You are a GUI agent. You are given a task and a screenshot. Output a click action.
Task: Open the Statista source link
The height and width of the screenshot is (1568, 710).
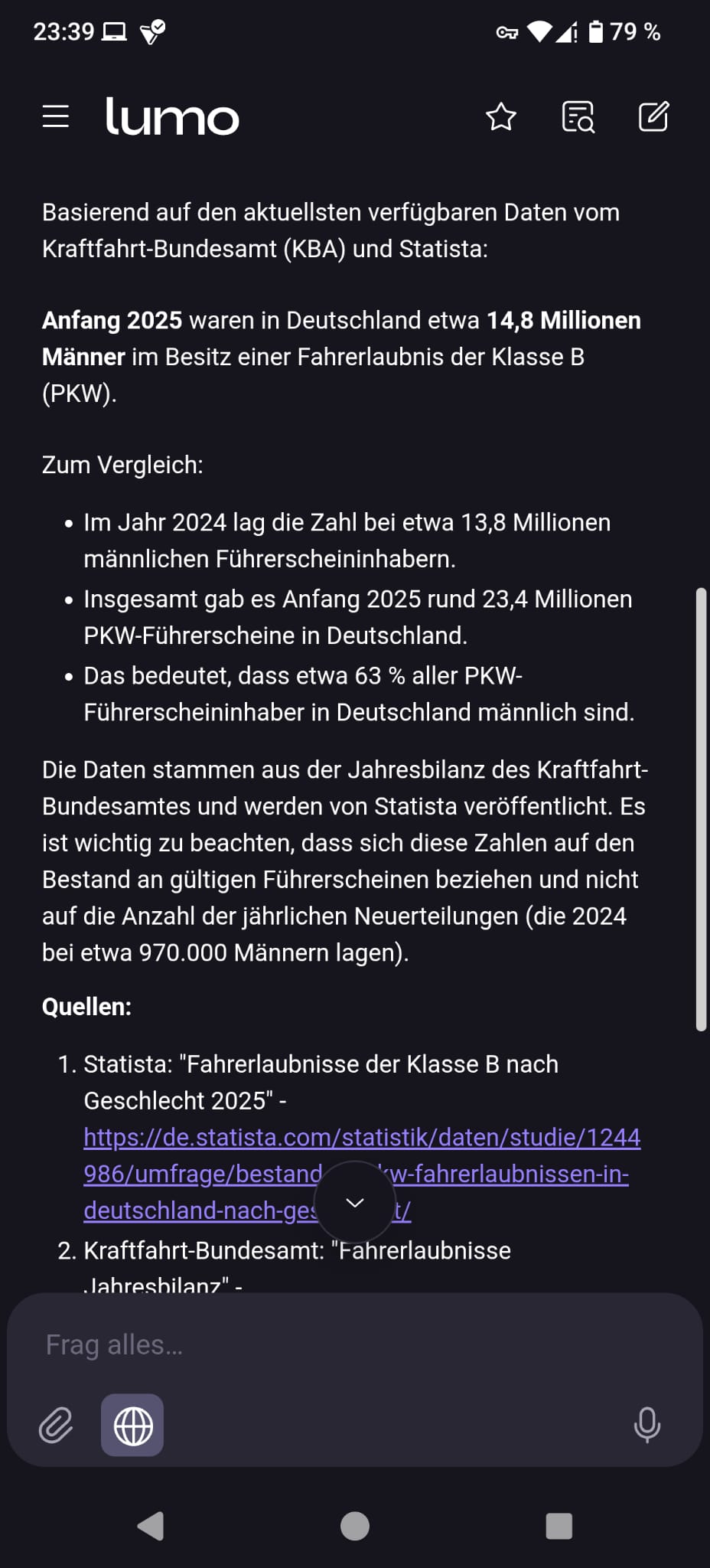point(361,1138)
